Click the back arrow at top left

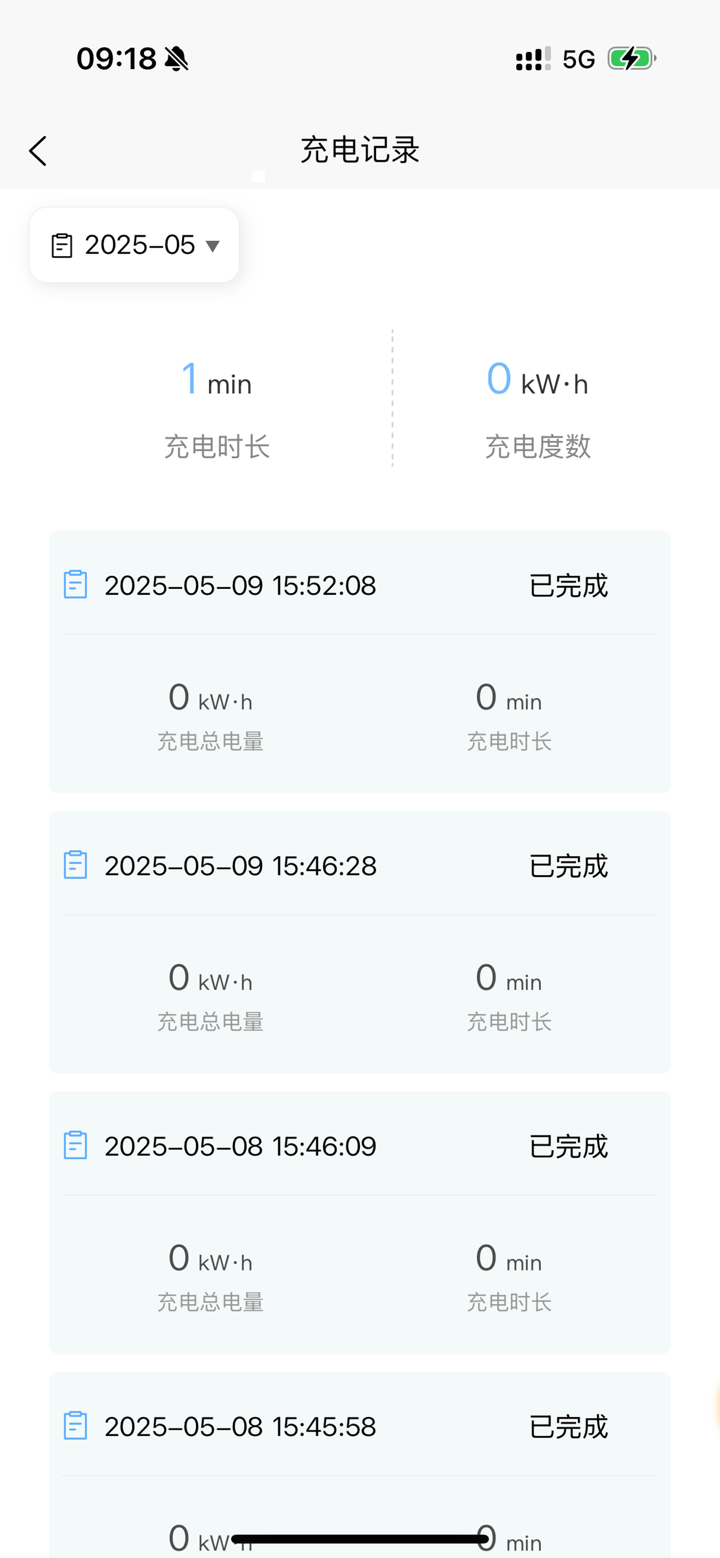[x=37, y=150]
